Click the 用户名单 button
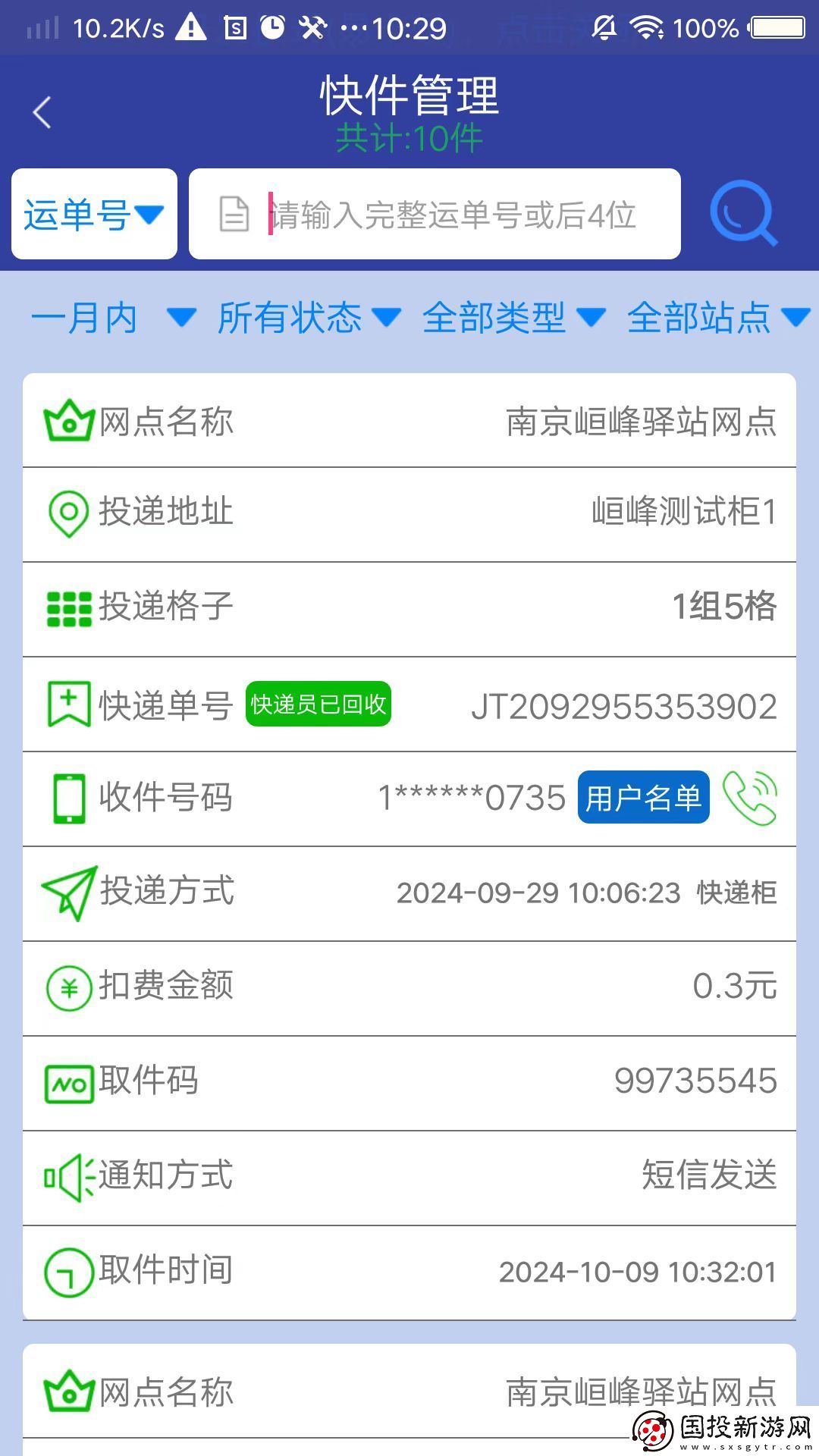This screenshot has height=1456, width=819. pyautogui.click(x=642, y=797)
